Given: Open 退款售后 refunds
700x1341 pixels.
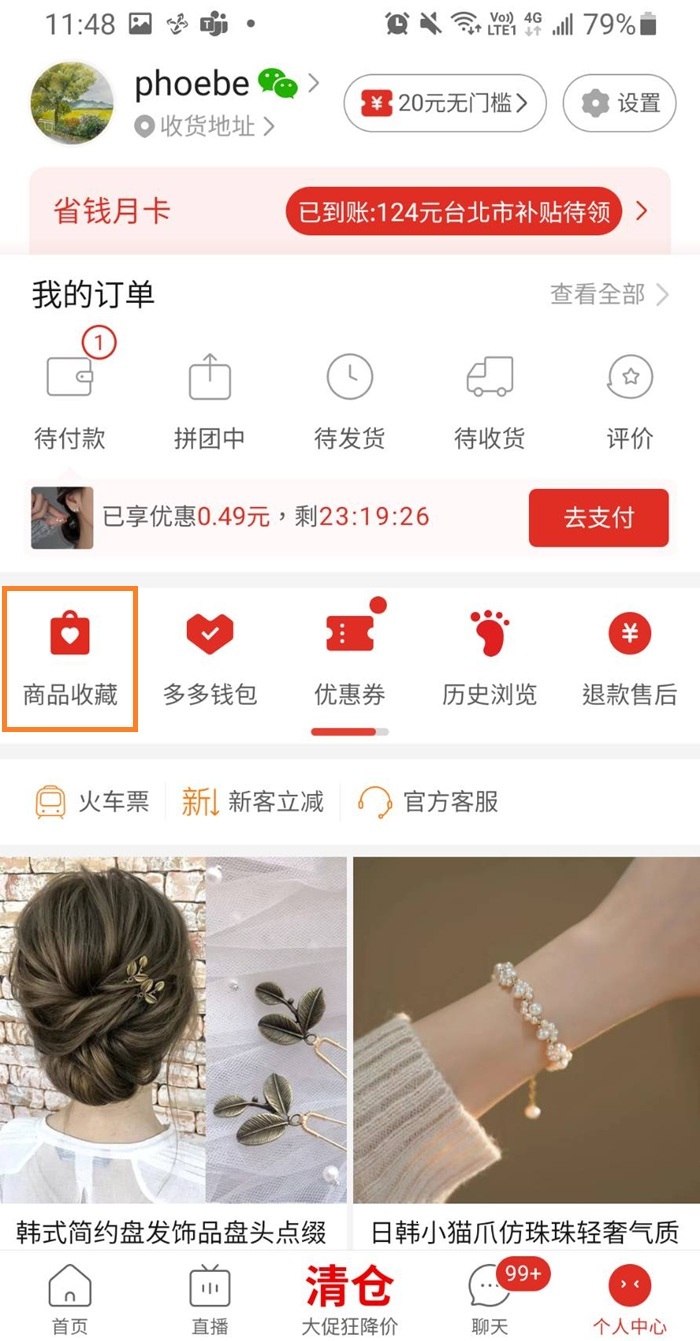Looking at the screenshot, I should pos(630,660).
